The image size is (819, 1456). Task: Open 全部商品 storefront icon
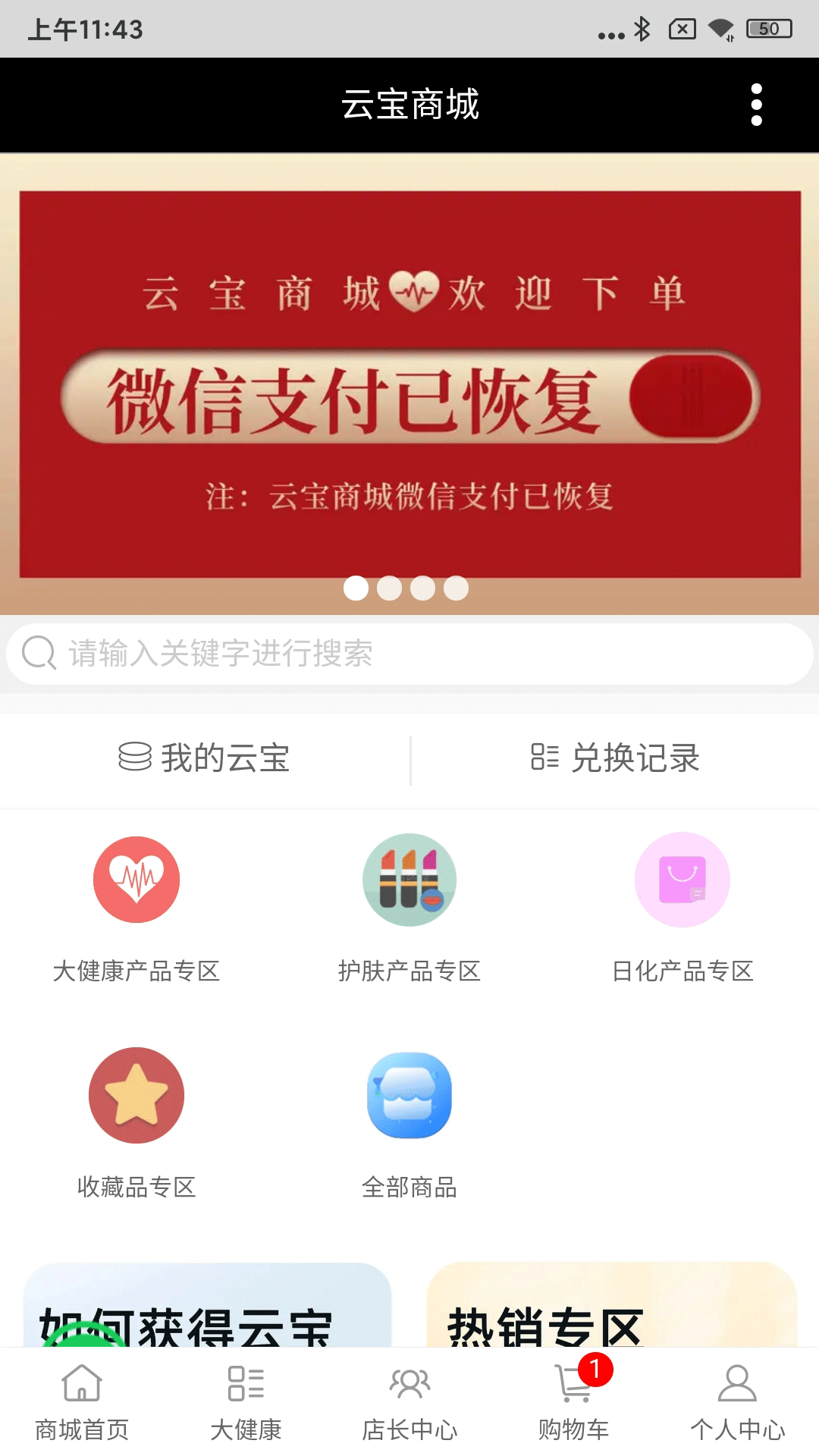[x=409, y=1094]
